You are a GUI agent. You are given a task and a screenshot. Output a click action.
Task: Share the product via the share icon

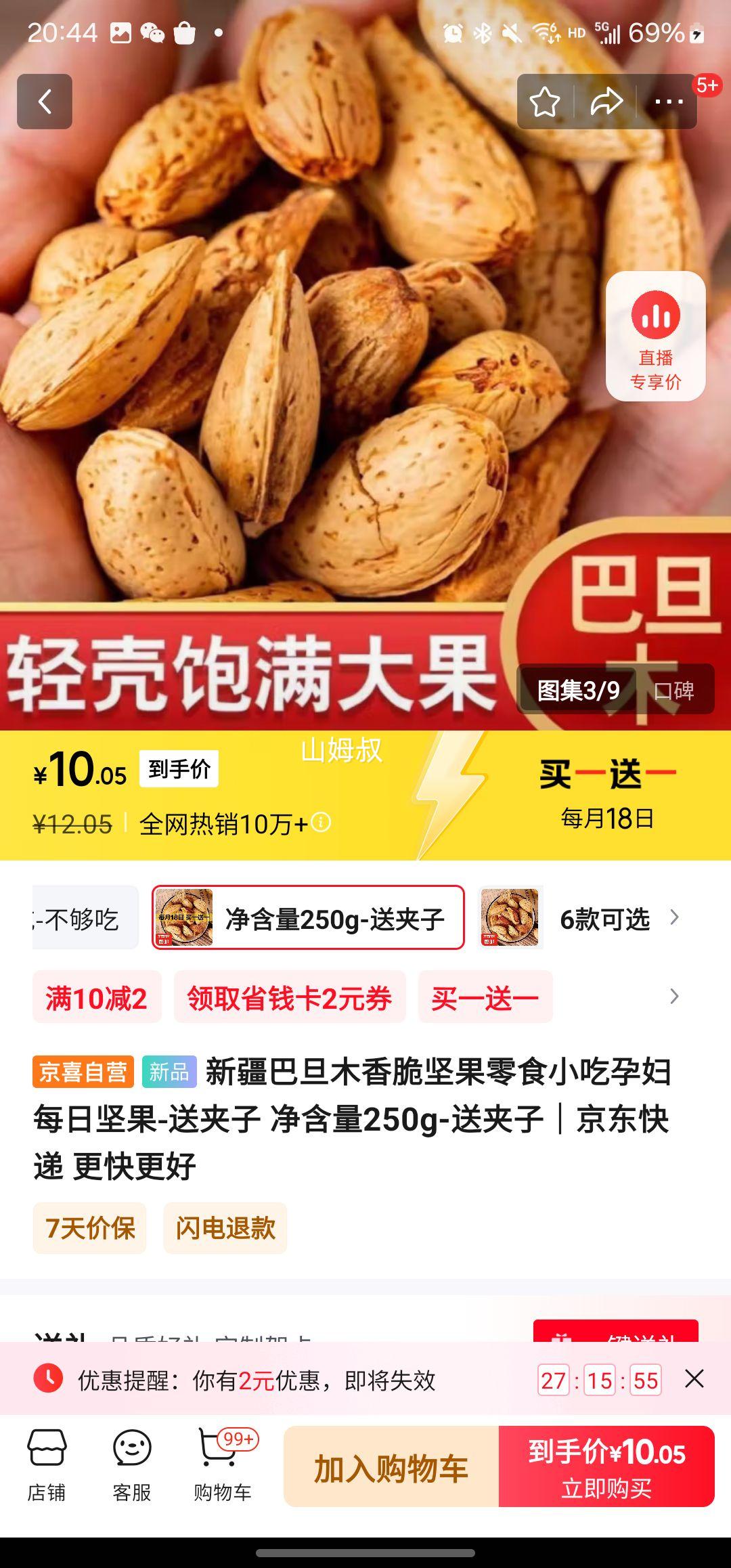click(x=606, y=100)
